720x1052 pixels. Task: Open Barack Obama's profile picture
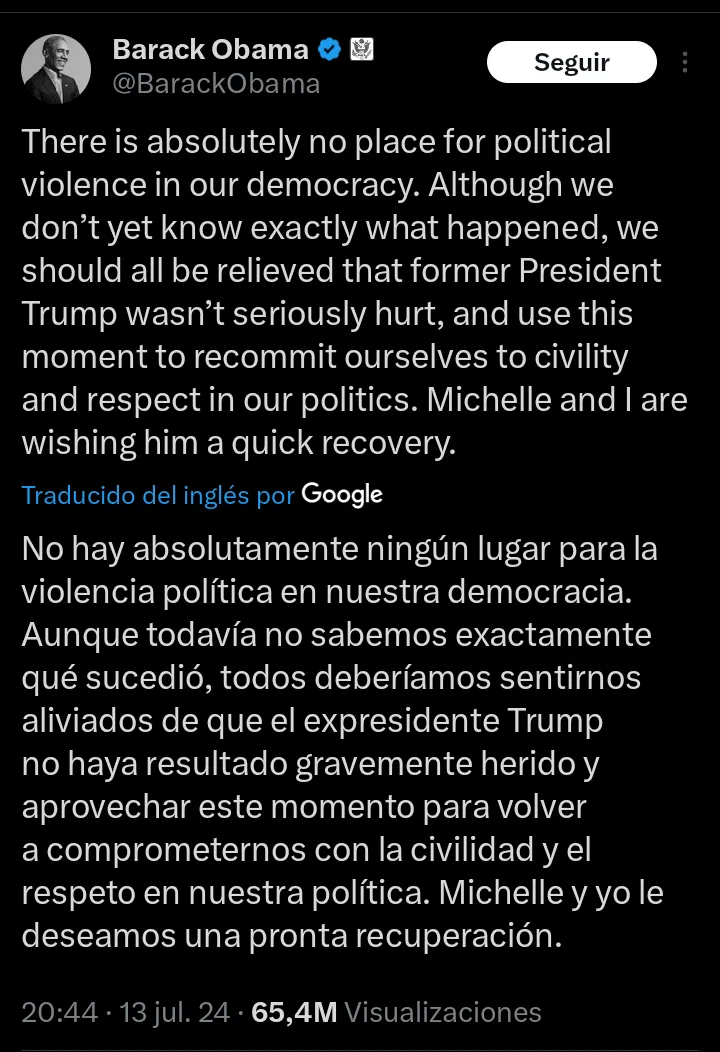point(56,68)
